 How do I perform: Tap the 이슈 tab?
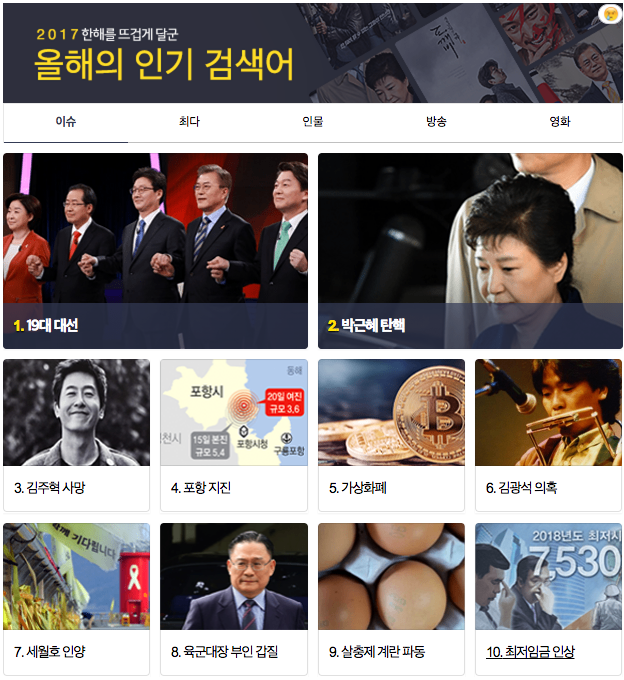coord(66,122)
